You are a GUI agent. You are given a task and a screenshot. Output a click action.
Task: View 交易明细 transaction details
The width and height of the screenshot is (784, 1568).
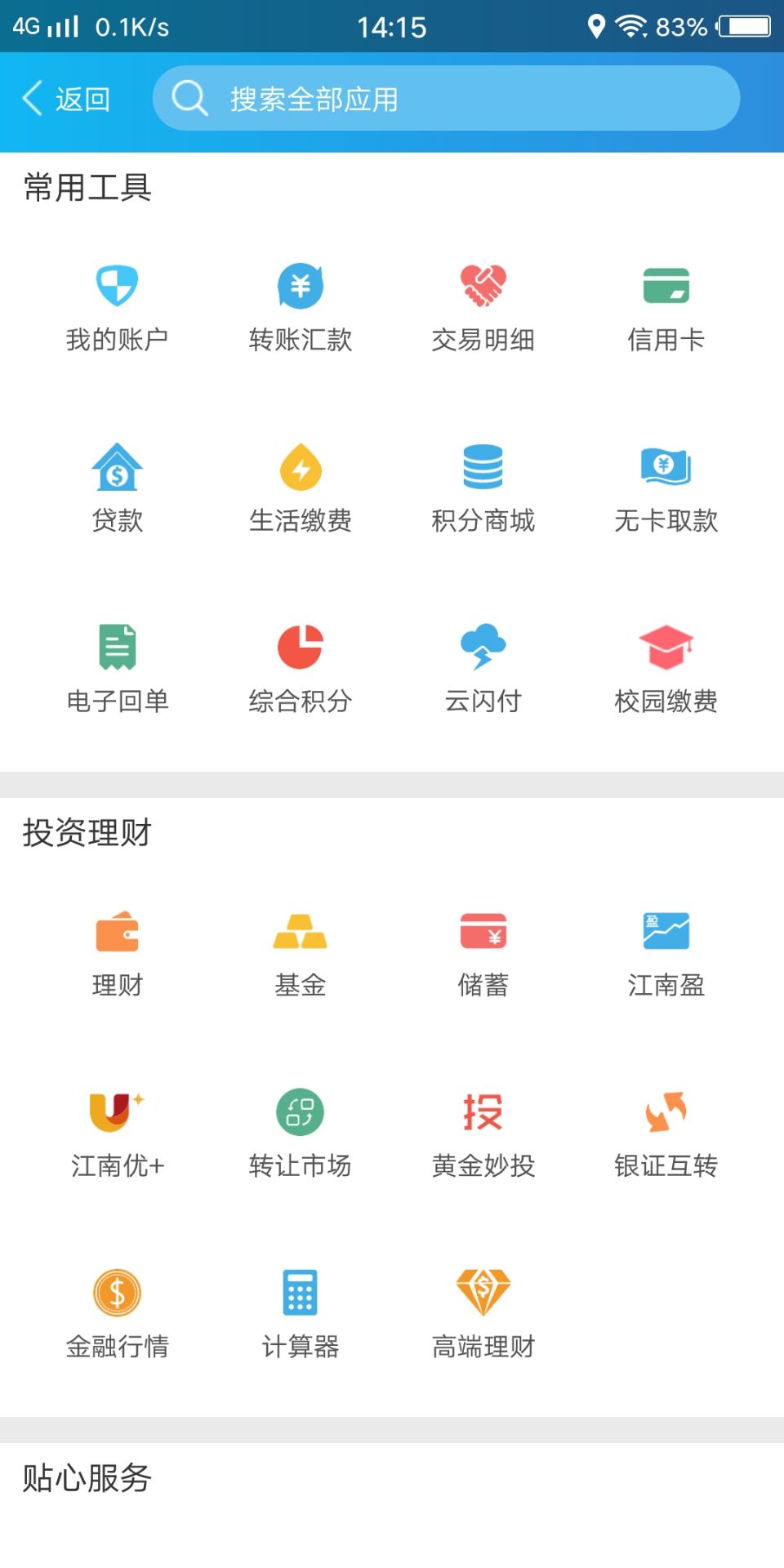pyautogui.click(x=483, y=306)
